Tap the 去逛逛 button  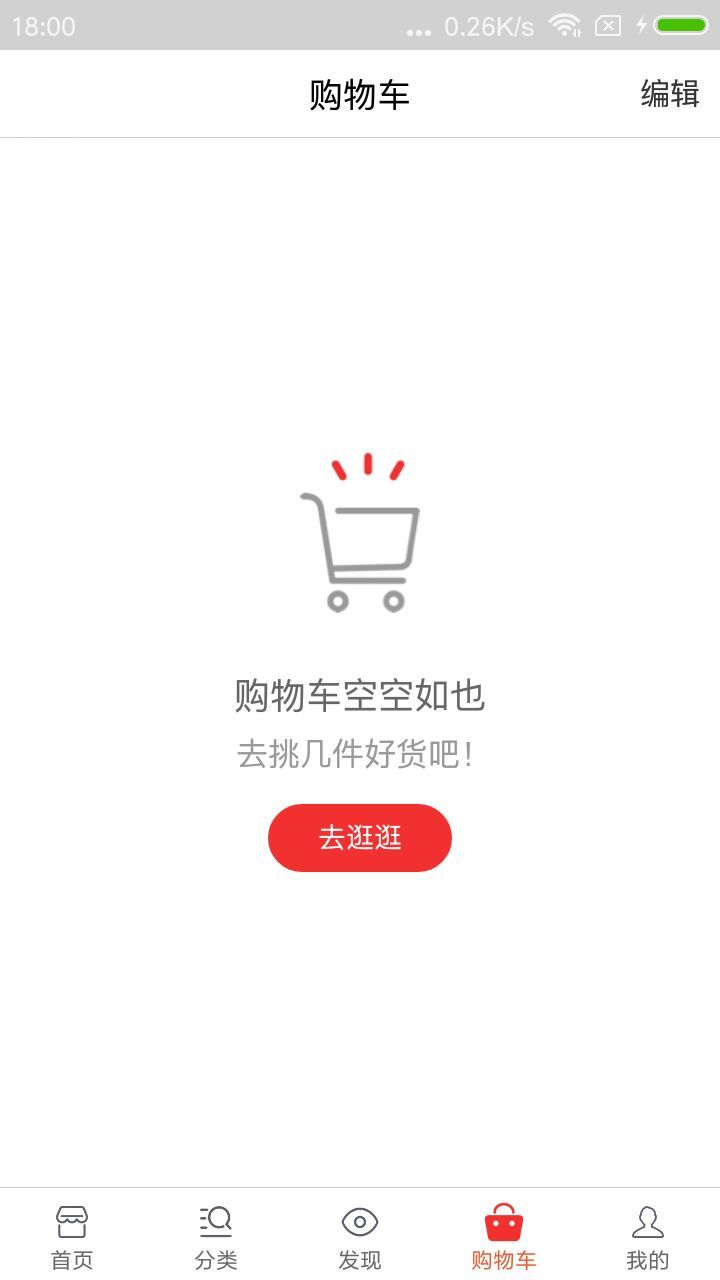360,837
